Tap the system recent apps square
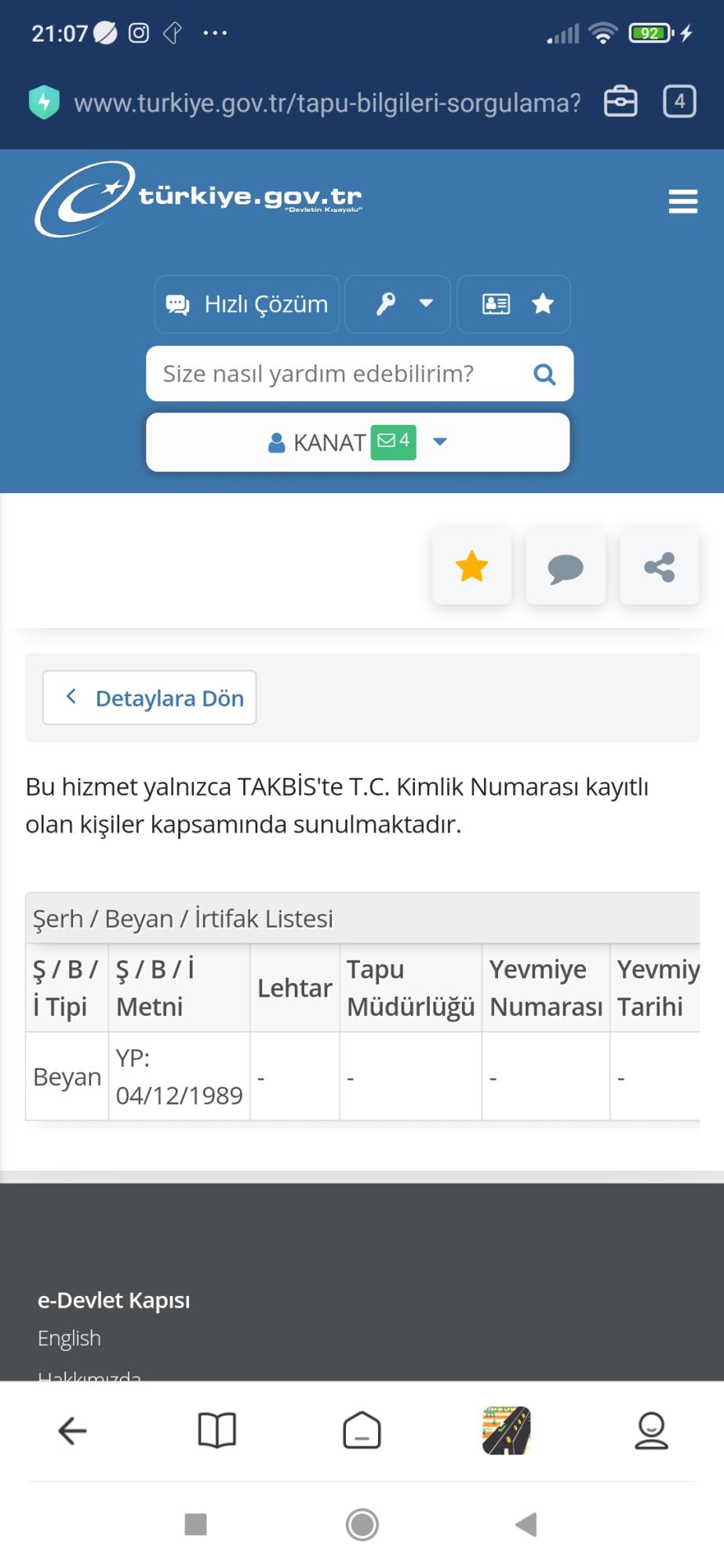The width and height of the screenshot is (724, 1568). click(195, 1524)
